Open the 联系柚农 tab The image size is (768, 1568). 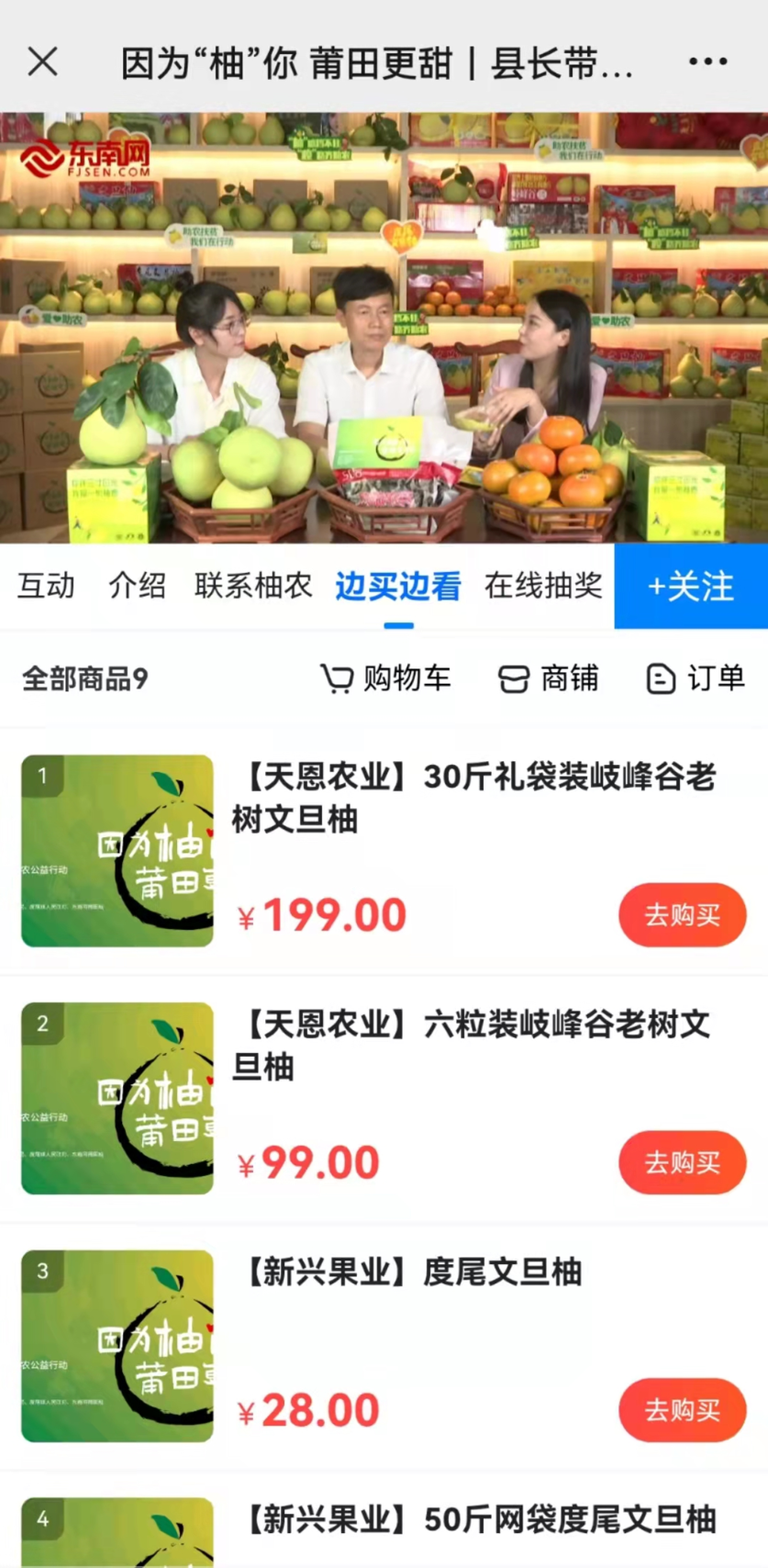click(x=253, y=586)
